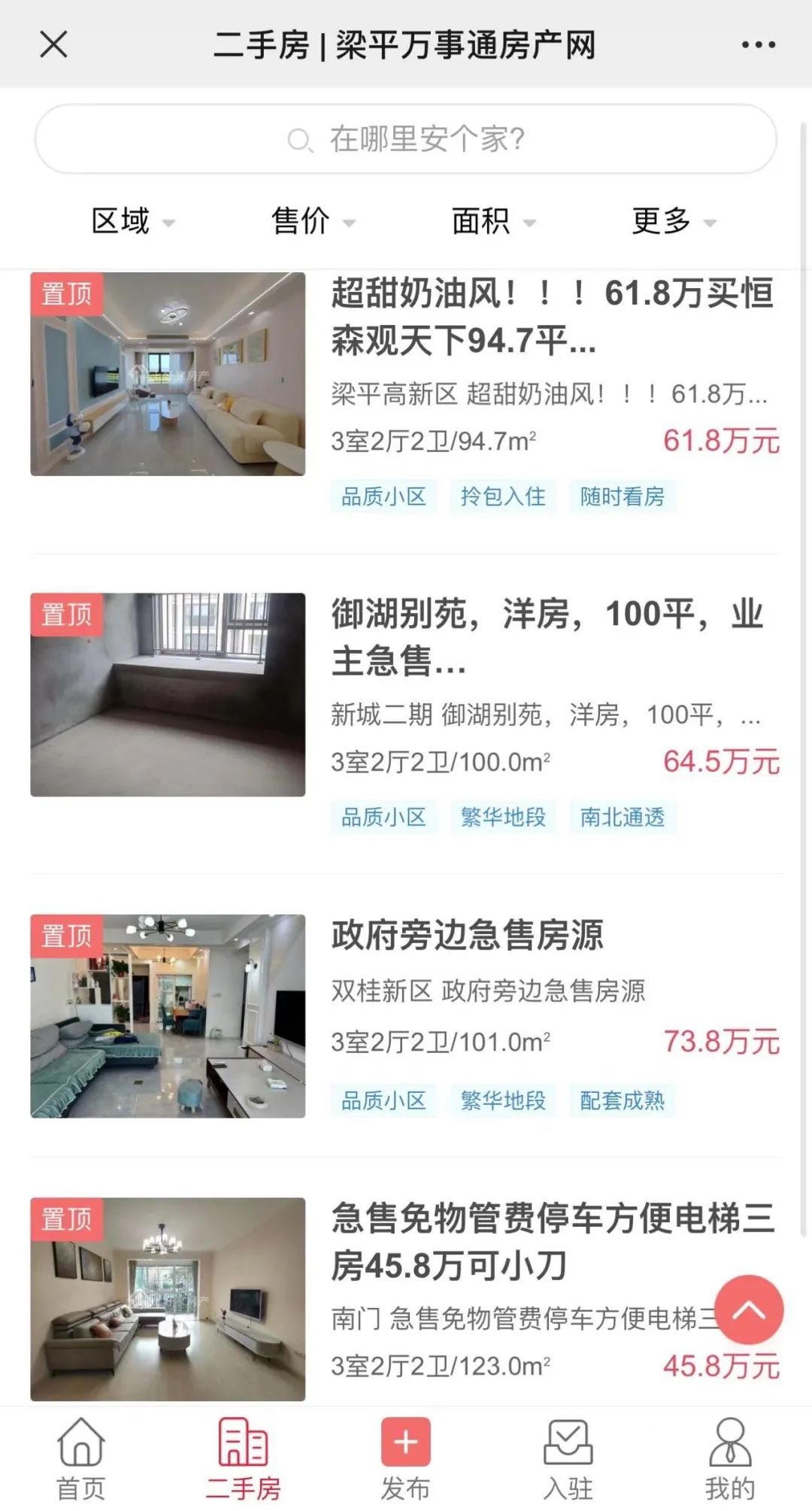This screenshot has height=1511, width=812.
Task: Open the 急售免物管费 45.8万 listing
Action: [x=552, y=1242]
